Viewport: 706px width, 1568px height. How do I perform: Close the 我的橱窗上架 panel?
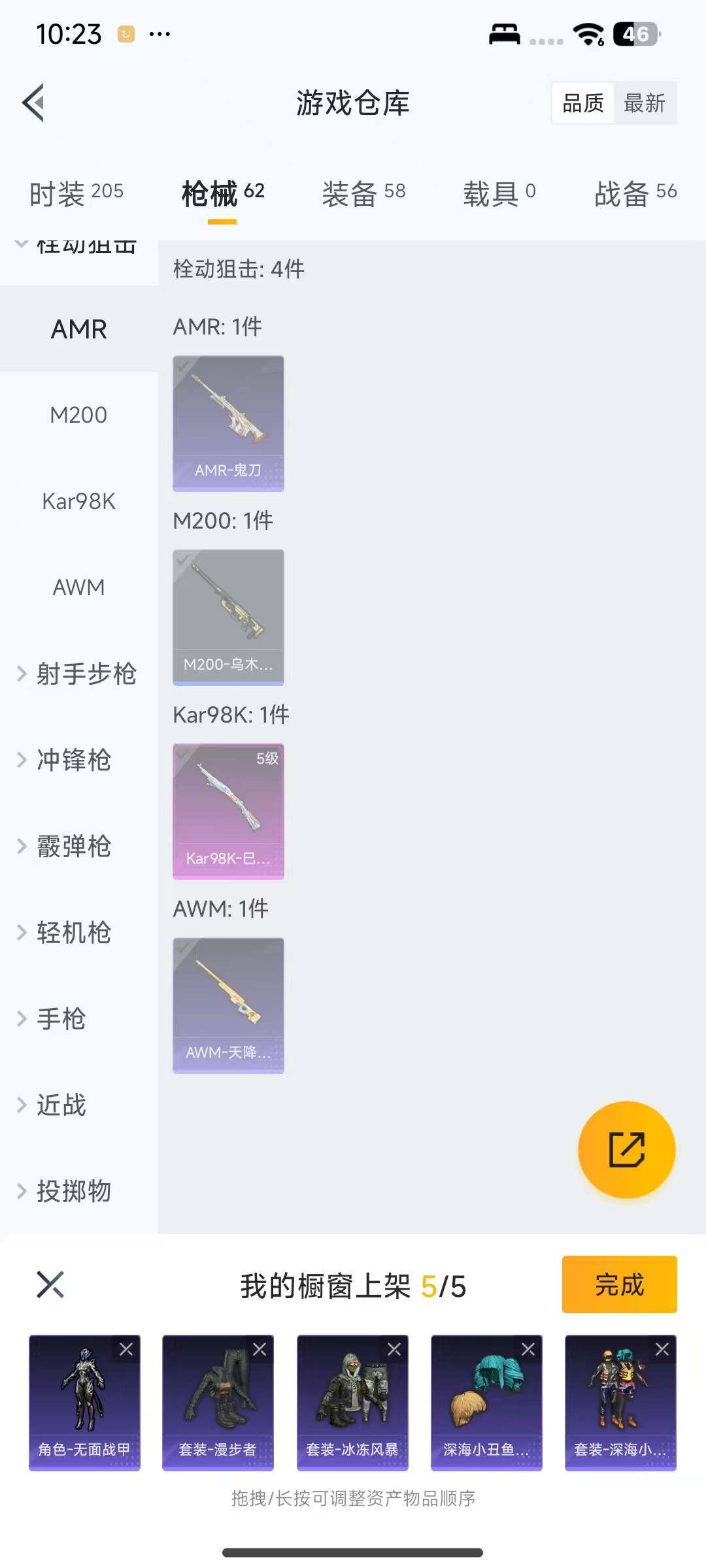coord(50,1284)
